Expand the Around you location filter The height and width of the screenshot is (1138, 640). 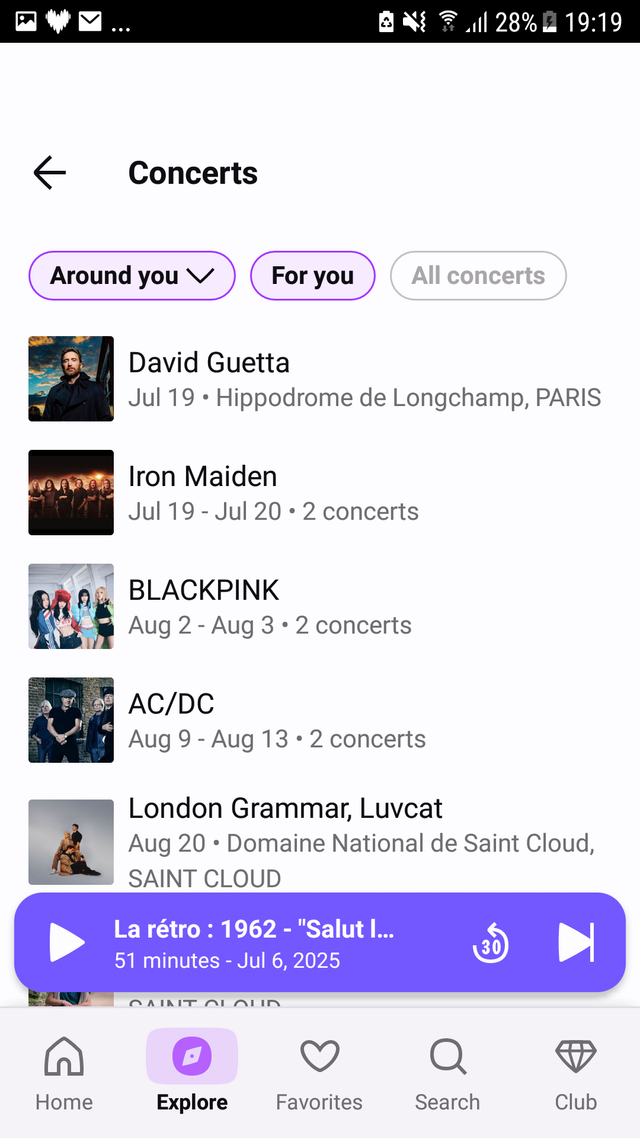(132, 276)
